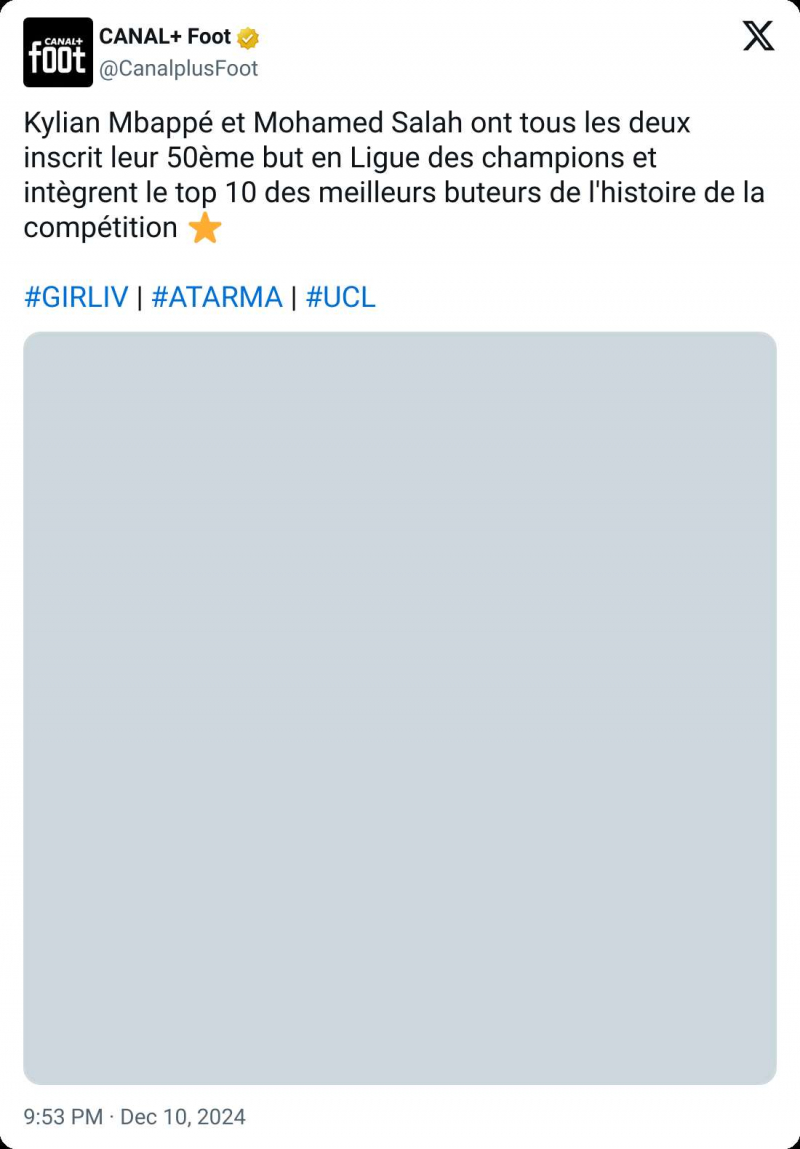This screenshot has width=800, height=1149.
Task: Open the #GIRLIV hashtag
Action: (x=74, y=297)
